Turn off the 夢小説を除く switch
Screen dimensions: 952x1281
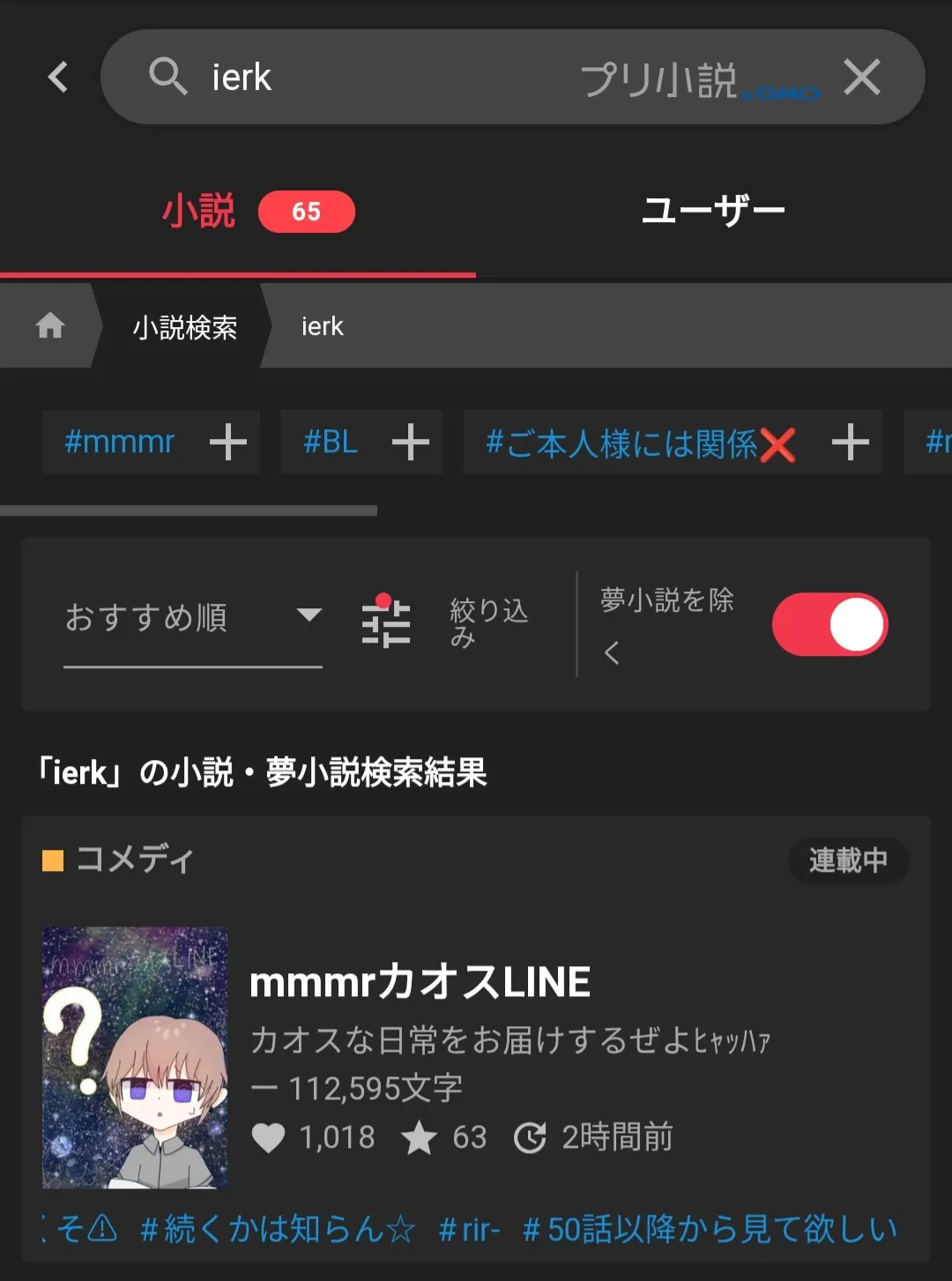click(x=829, y=624)
